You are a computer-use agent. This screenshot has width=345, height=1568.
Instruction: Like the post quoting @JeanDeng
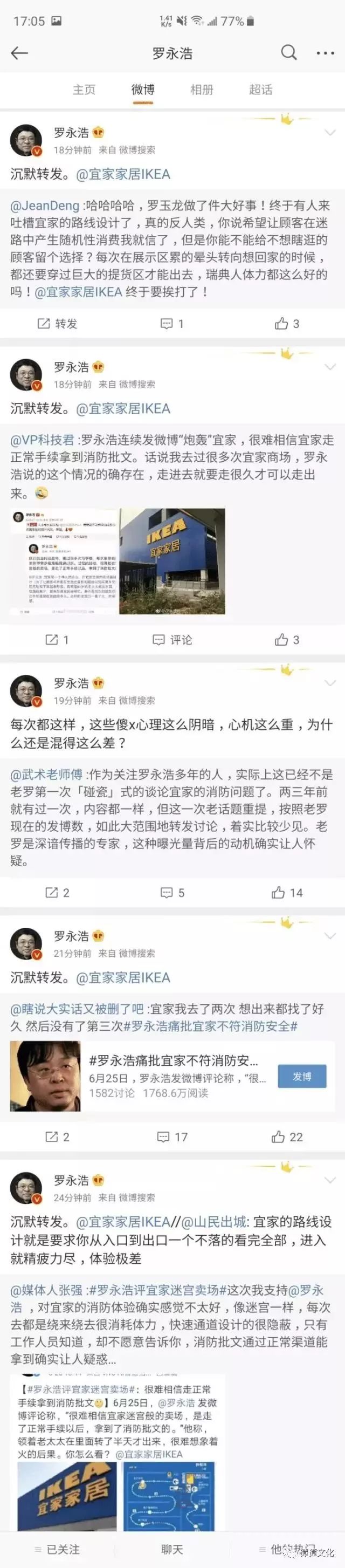tap(287, 323)
